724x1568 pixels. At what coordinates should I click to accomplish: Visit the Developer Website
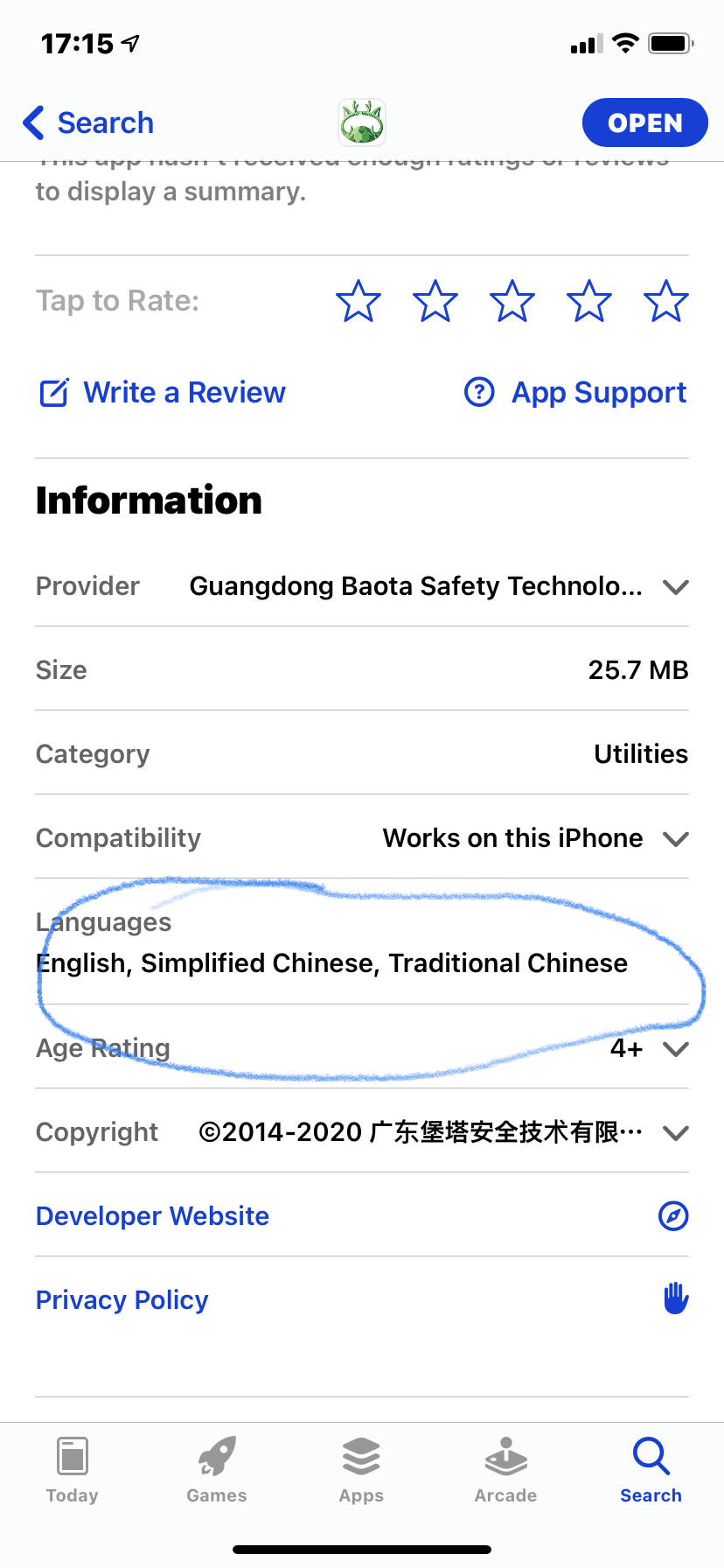(x=153, y=1216)
